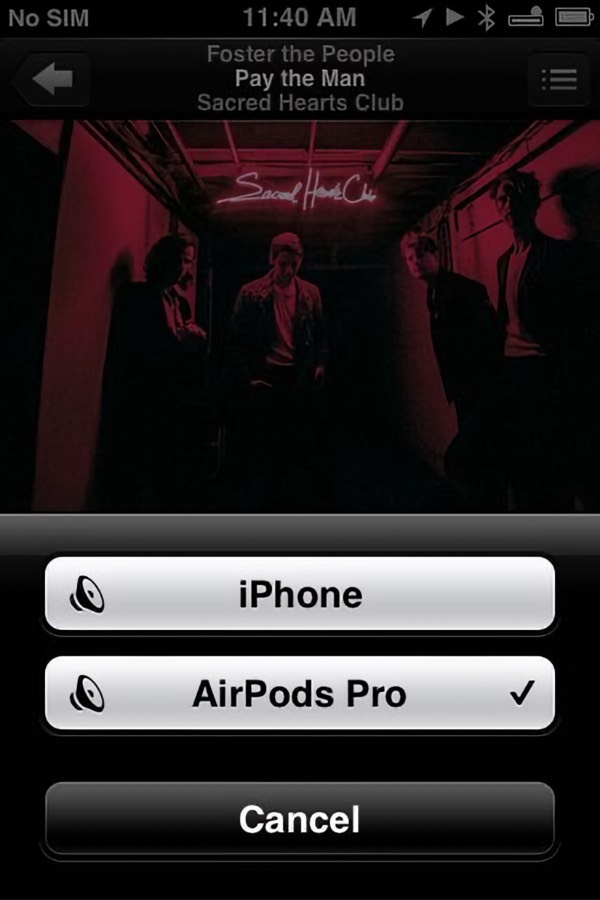The height and width of the screenshot is (900, 600).
Task: Select iPhone as audio output
Action: tap(300, 594)
